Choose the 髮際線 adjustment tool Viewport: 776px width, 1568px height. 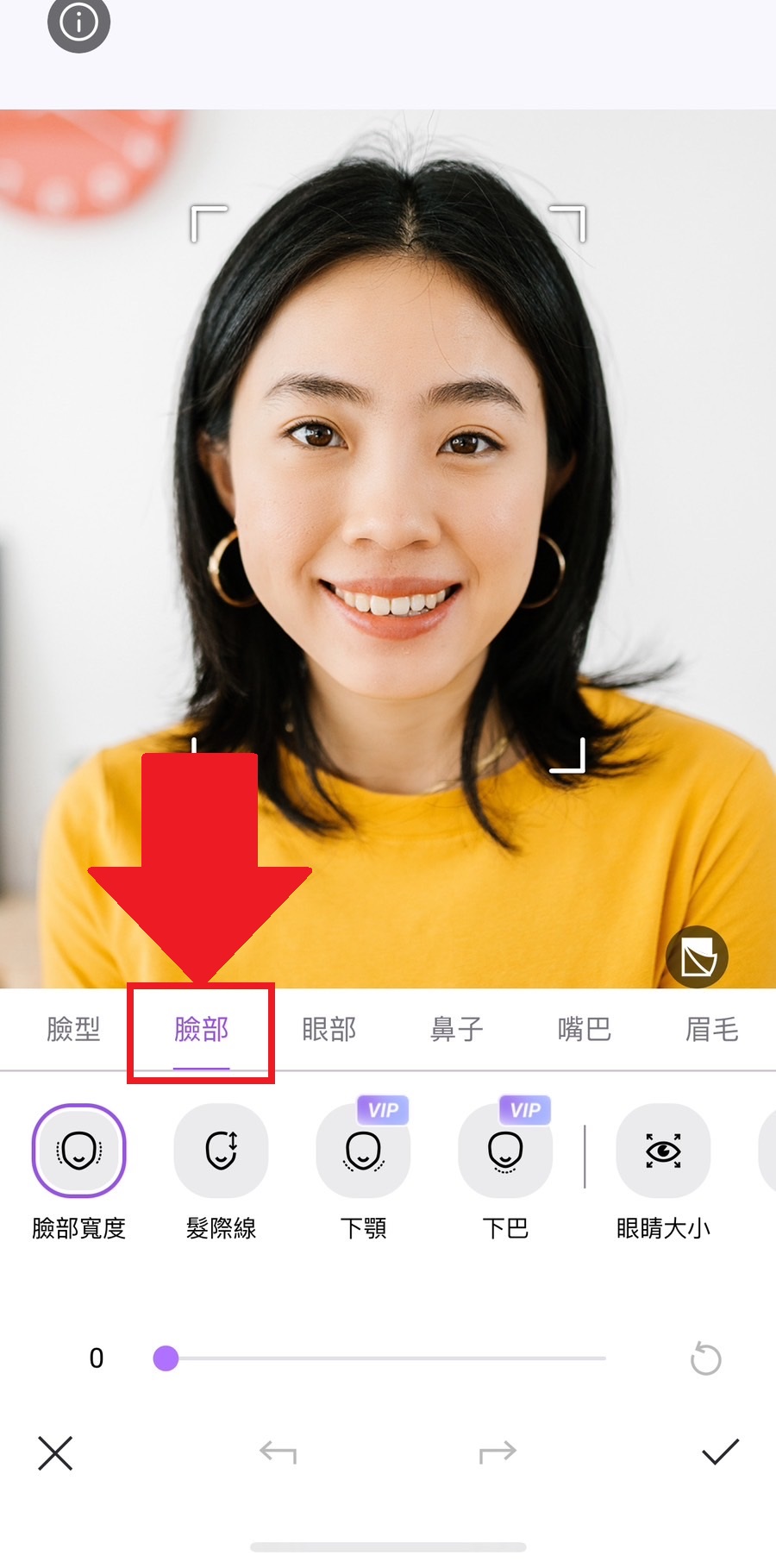point(221,1151)
